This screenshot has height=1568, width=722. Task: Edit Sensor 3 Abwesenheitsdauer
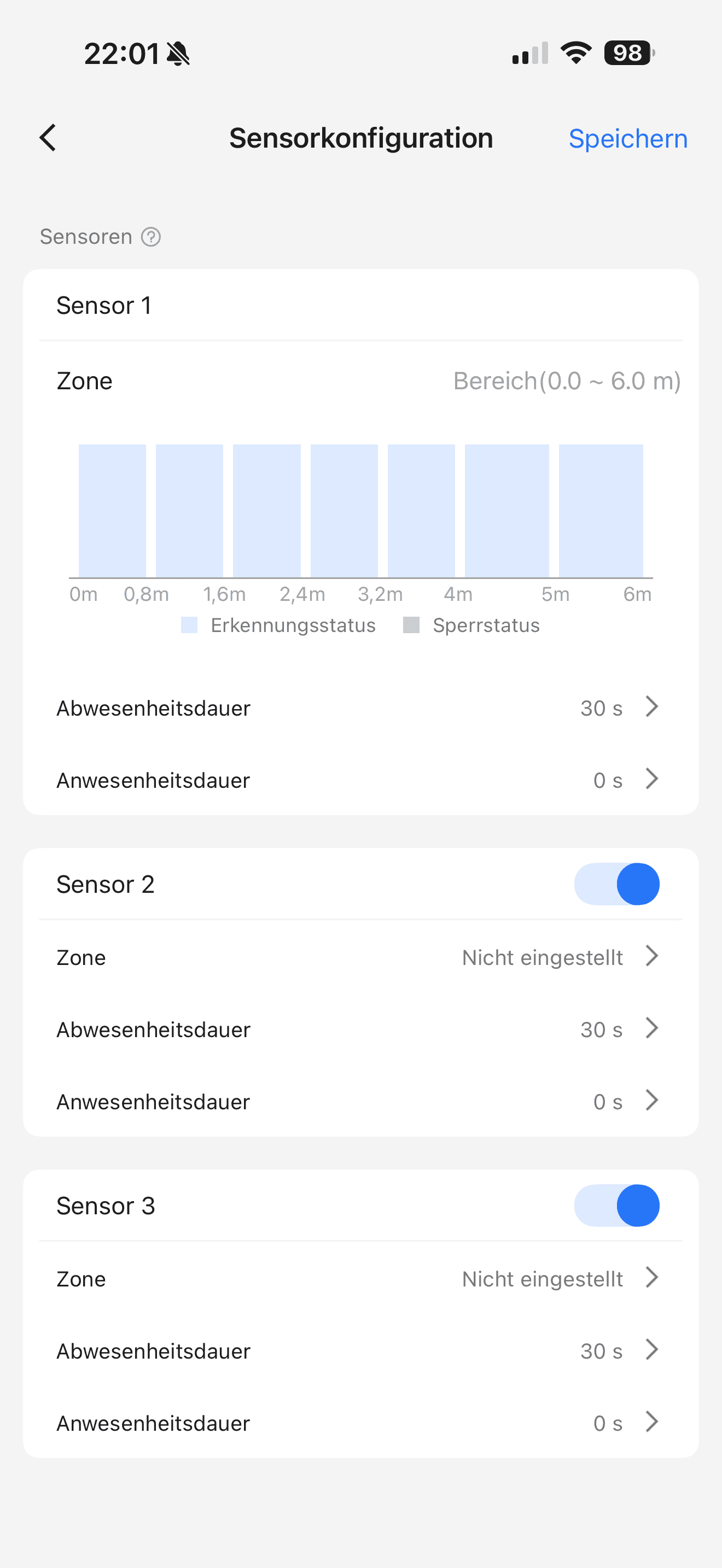click(x=360, y=1351)
